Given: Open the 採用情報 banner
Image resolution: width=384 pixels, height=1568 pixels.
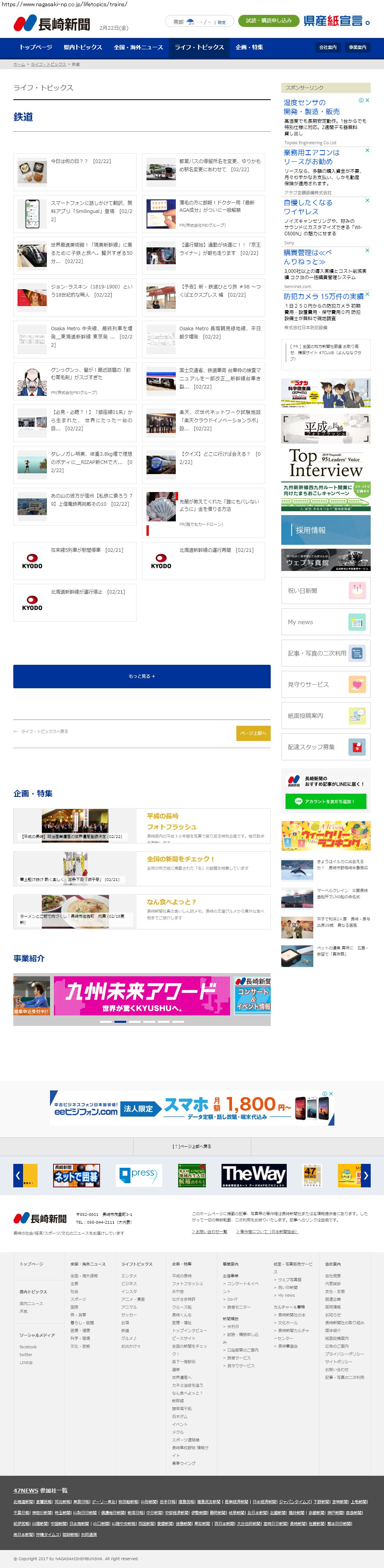Looking at the screenshot, I should coord(325,530).
